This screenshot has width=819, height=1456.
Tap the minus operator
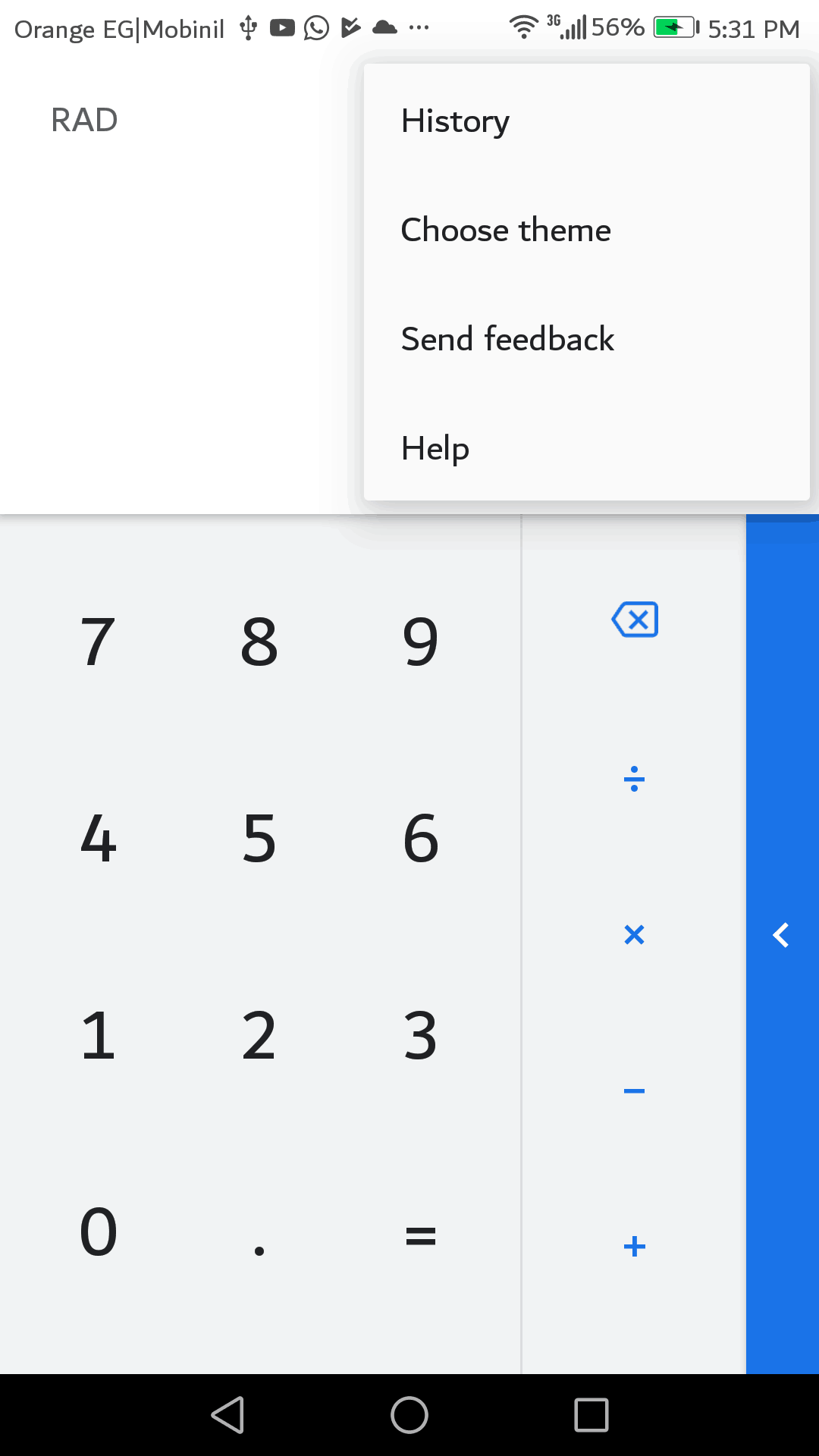pos(634,1091)
